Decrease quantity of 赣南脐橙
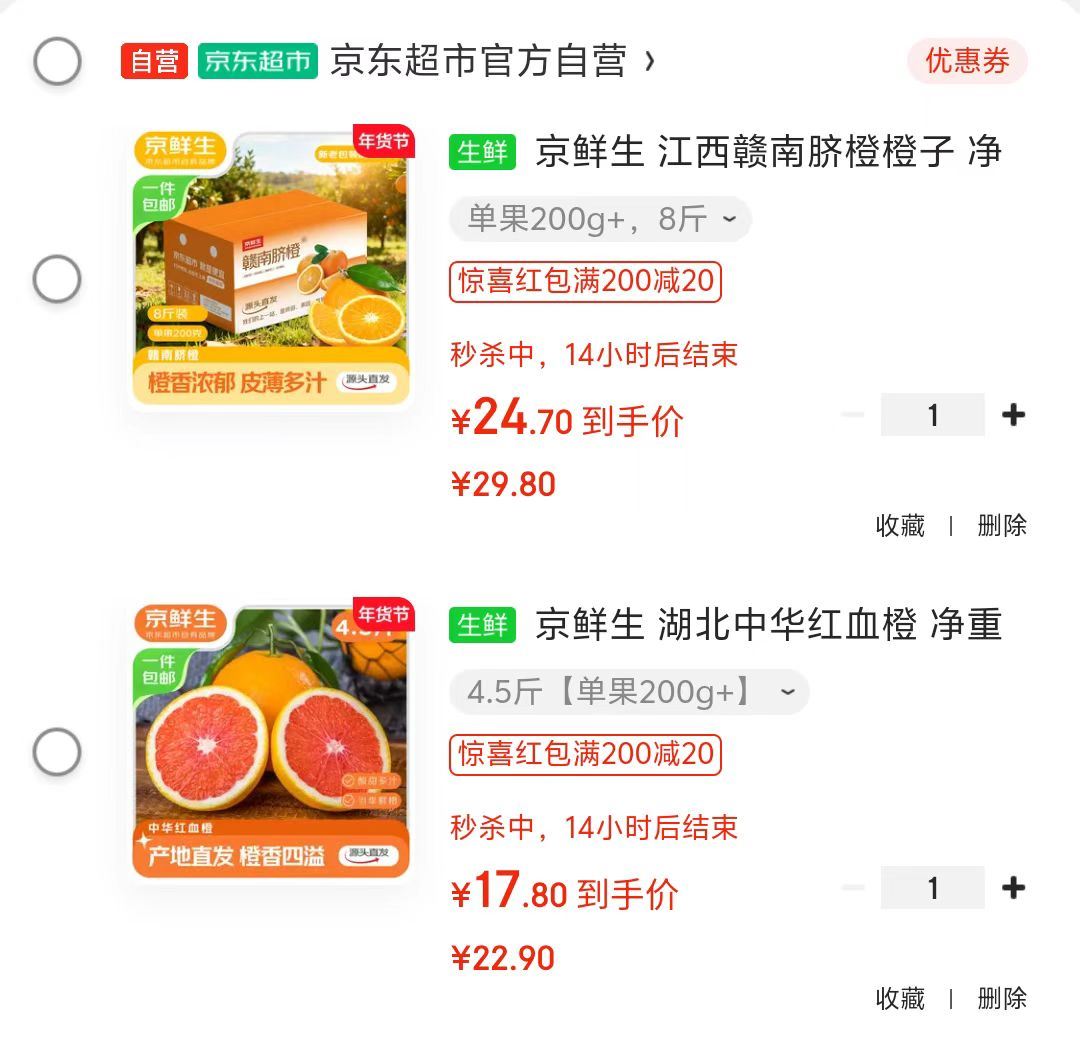 (x=852, y=415)
